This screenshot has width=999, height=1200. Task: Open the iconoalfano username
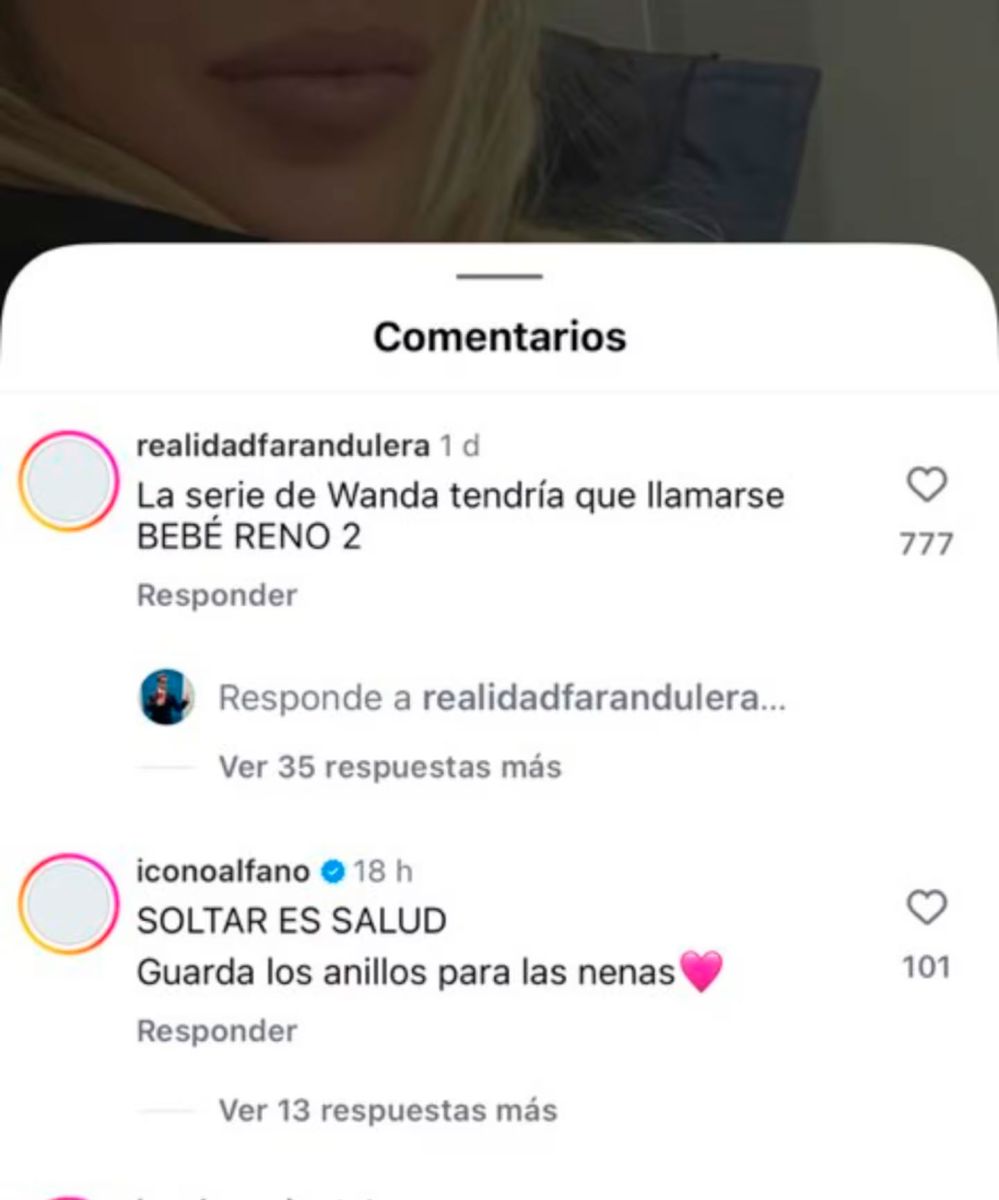(223, 871)
